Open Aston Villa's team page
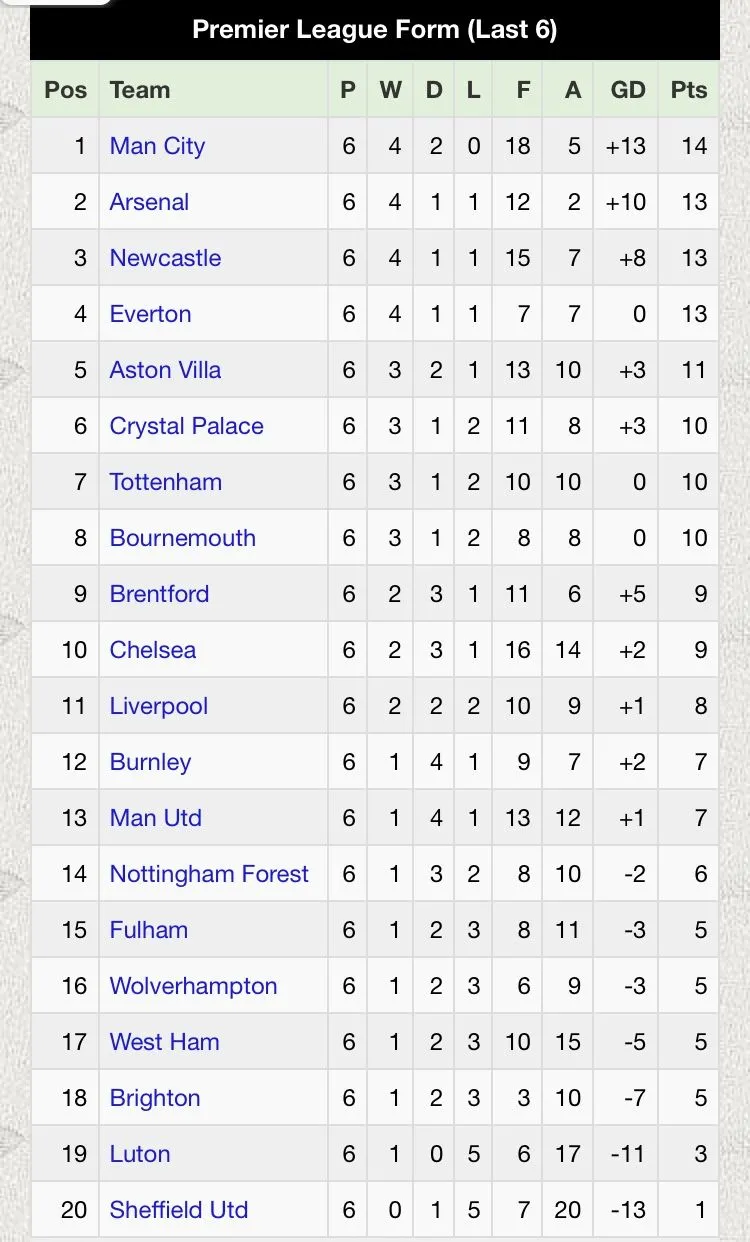The height and width of the screenshot is (1242, 750). (165, 370)
